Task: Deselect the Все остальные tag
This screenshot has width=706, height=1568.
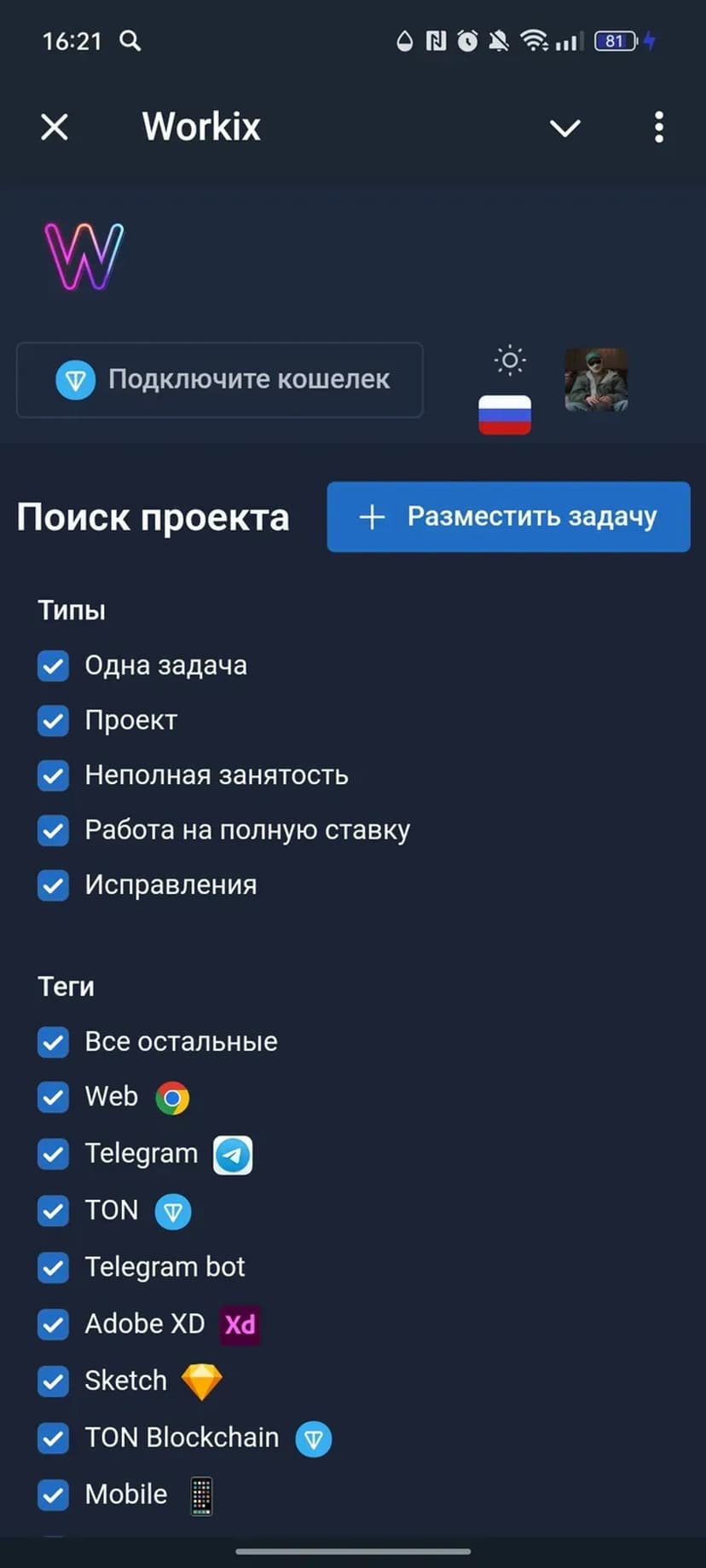Action: 54,1041
